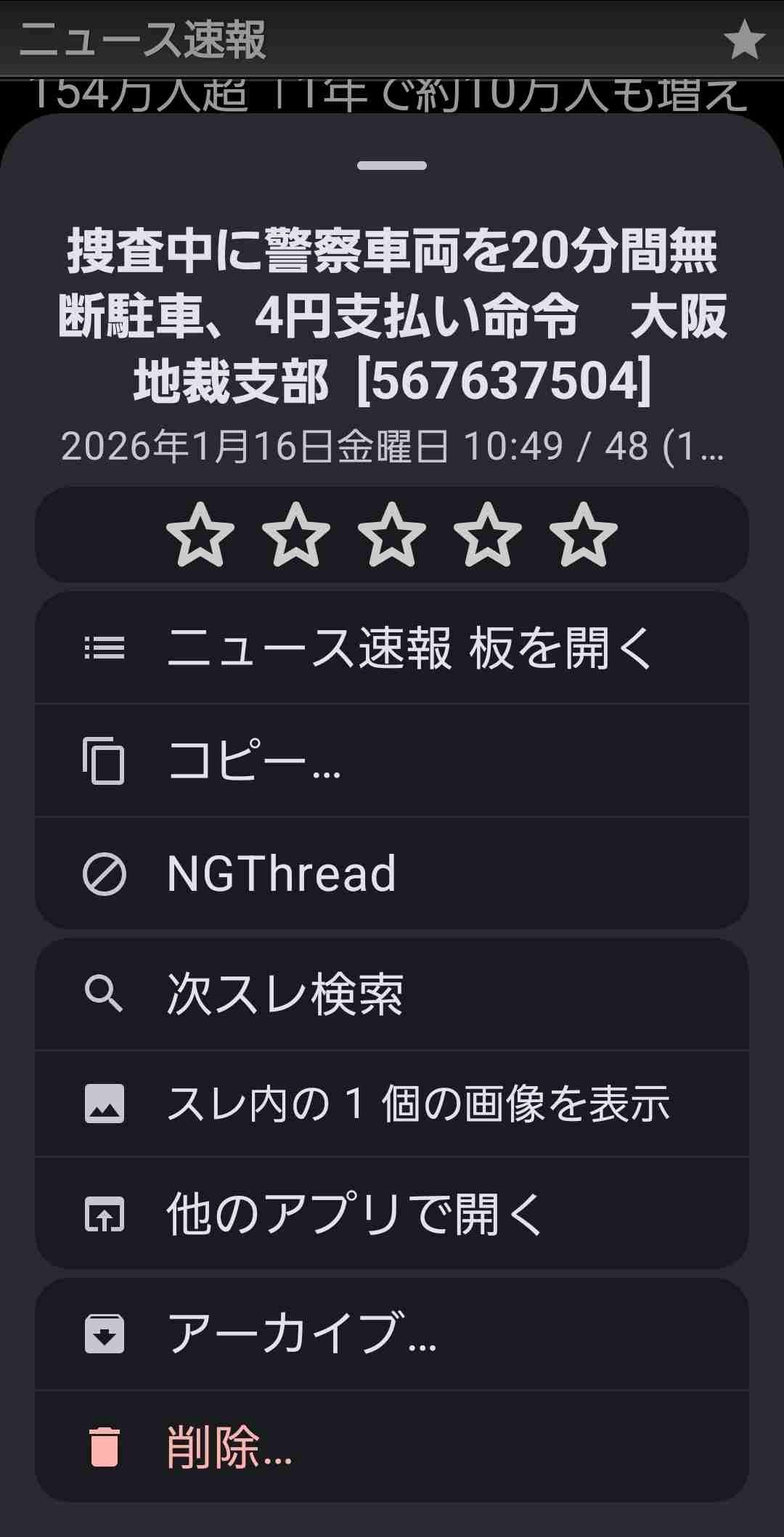Choose 次スレ検索 to find next thread

[x=392, y=994]
